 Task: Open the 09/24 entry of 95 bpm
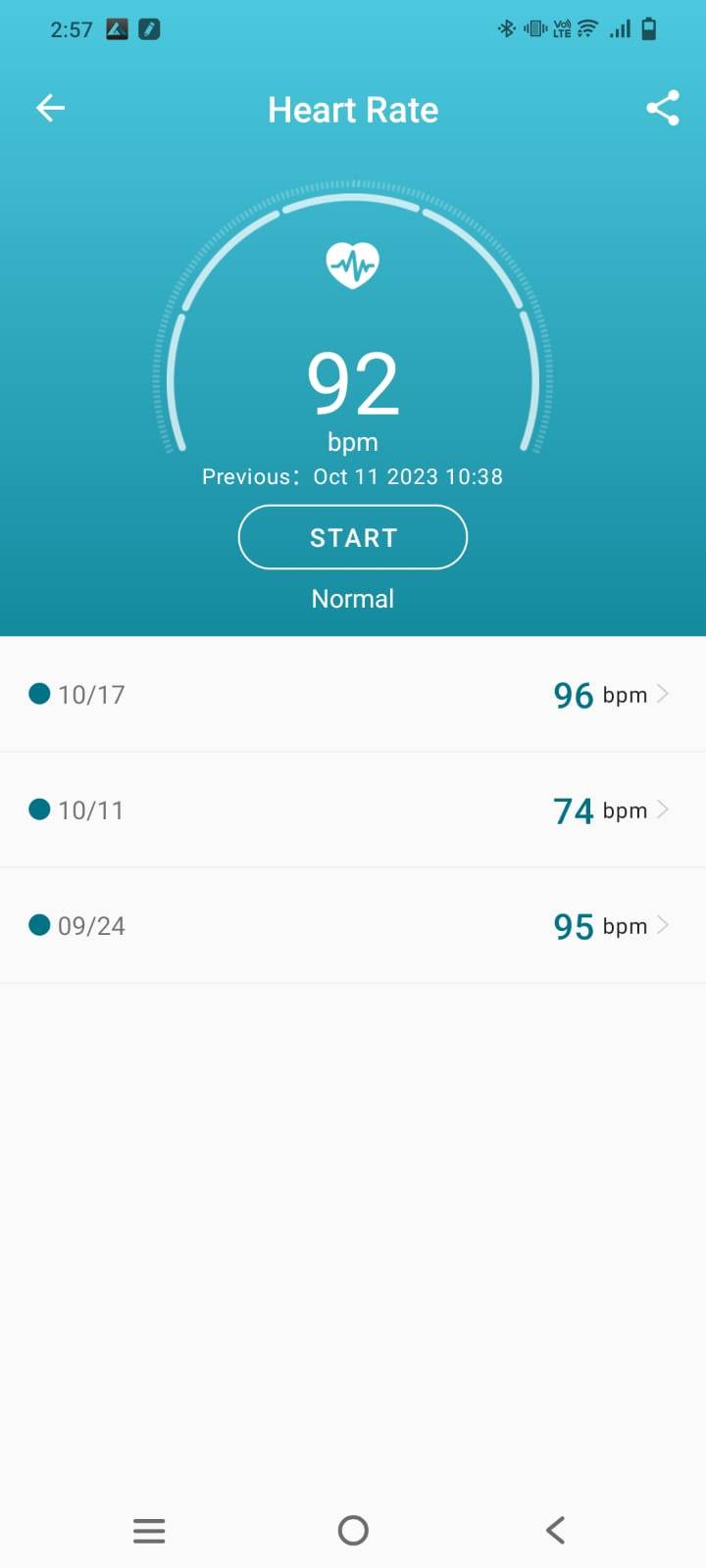[x=353, y=926]
